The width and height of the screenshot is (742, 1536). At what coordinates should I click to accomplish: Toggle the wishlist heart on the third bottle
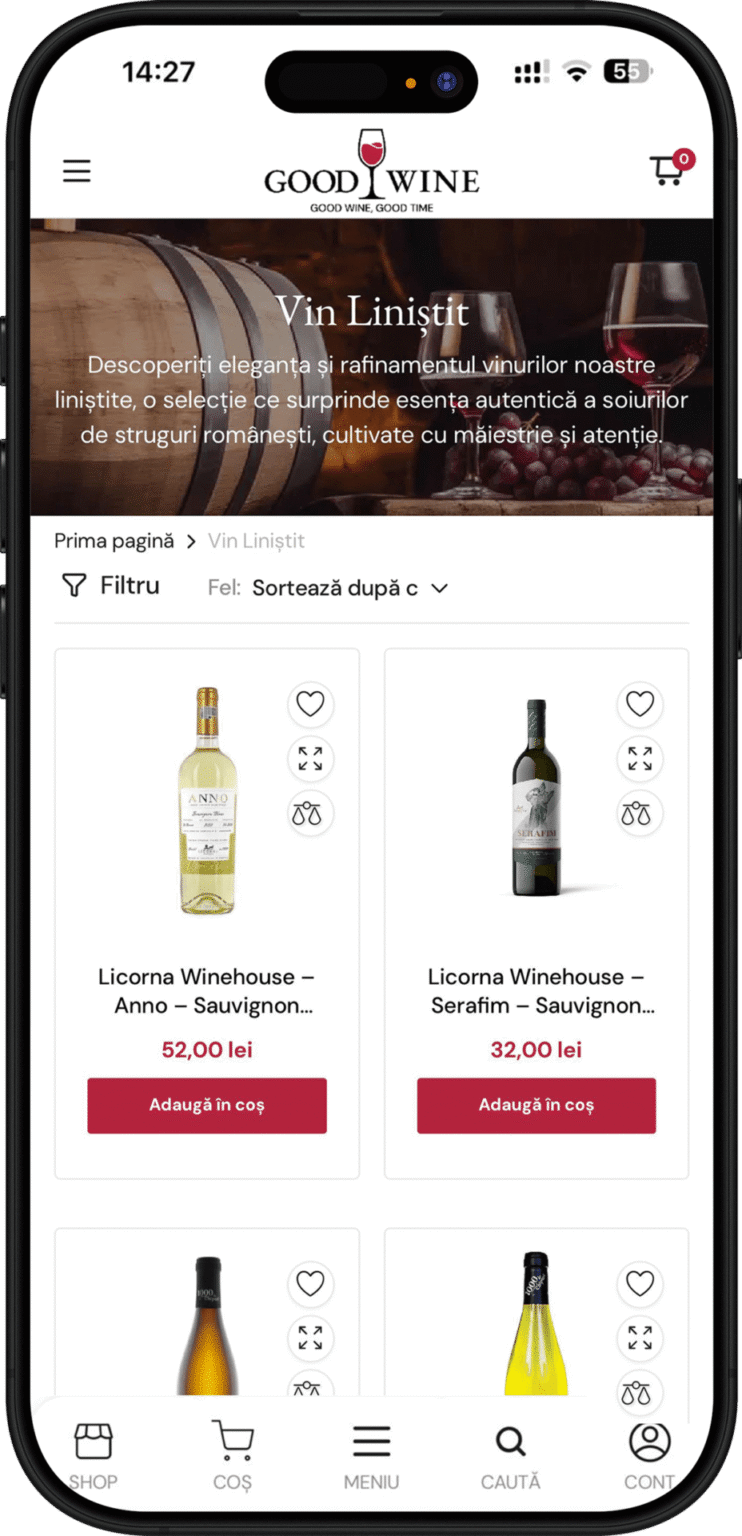click(310, 1284)
